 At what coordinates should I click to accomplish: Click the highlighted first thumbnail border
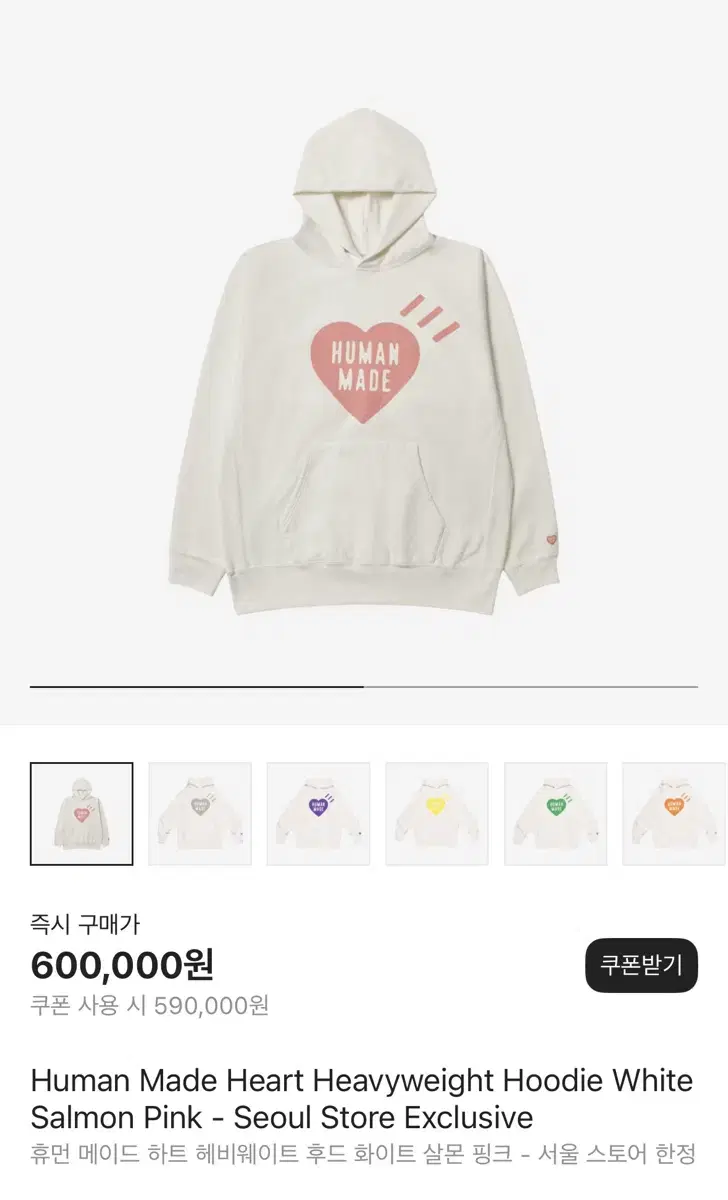tap(84, 812)
